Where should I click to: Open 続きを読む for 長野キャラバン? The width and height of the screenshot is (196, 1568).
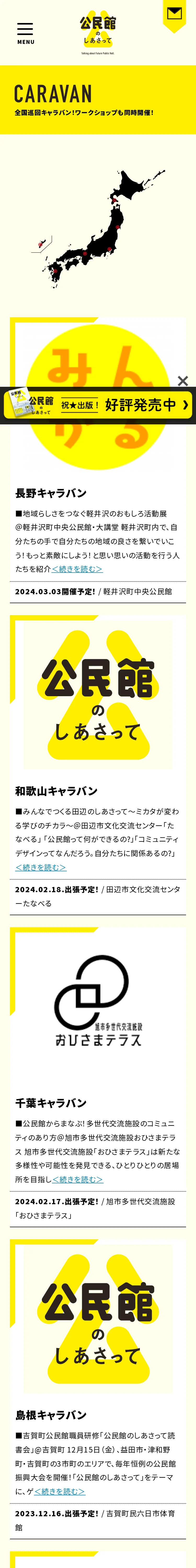pos(77,569)
